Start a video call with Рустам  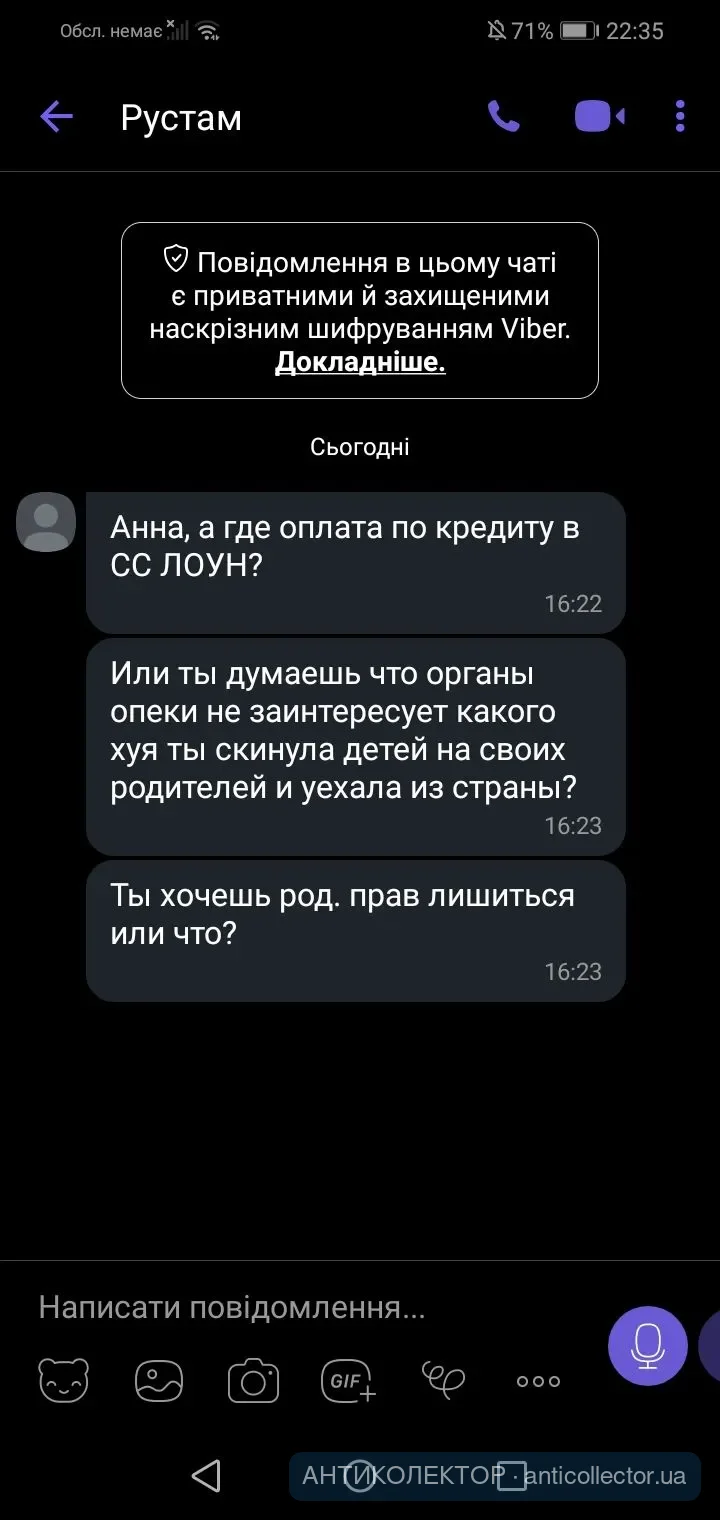(599, 117)
